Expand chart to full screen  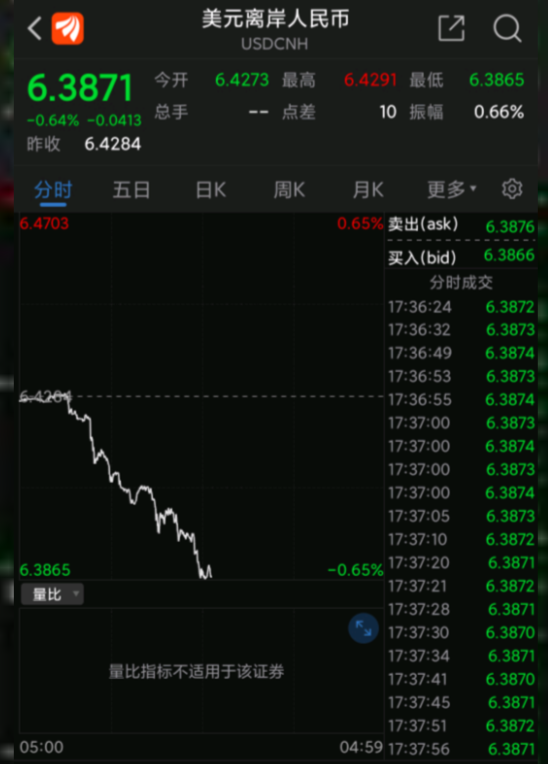click(x=363, y=628)
